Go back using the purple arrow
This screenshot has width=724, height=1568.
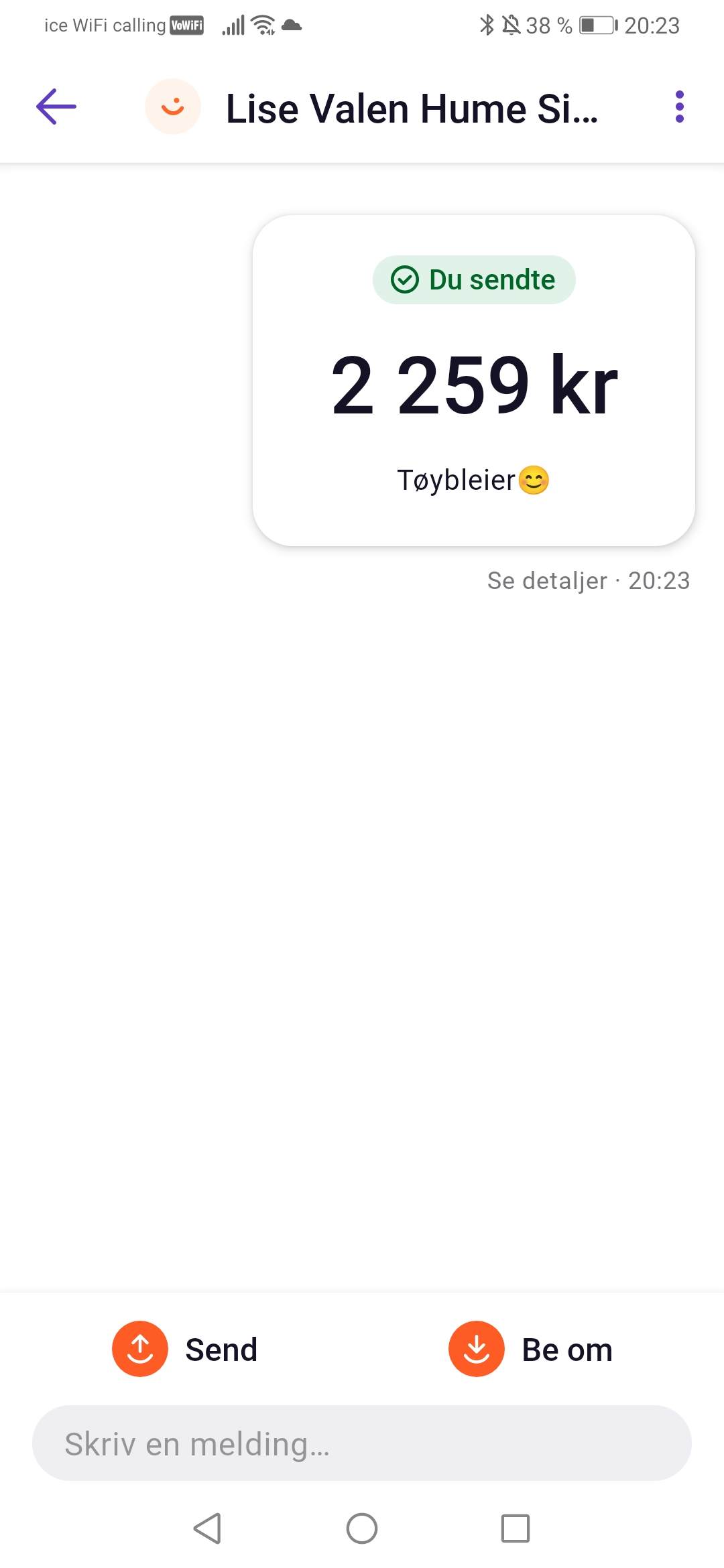(x=56, y=107)
